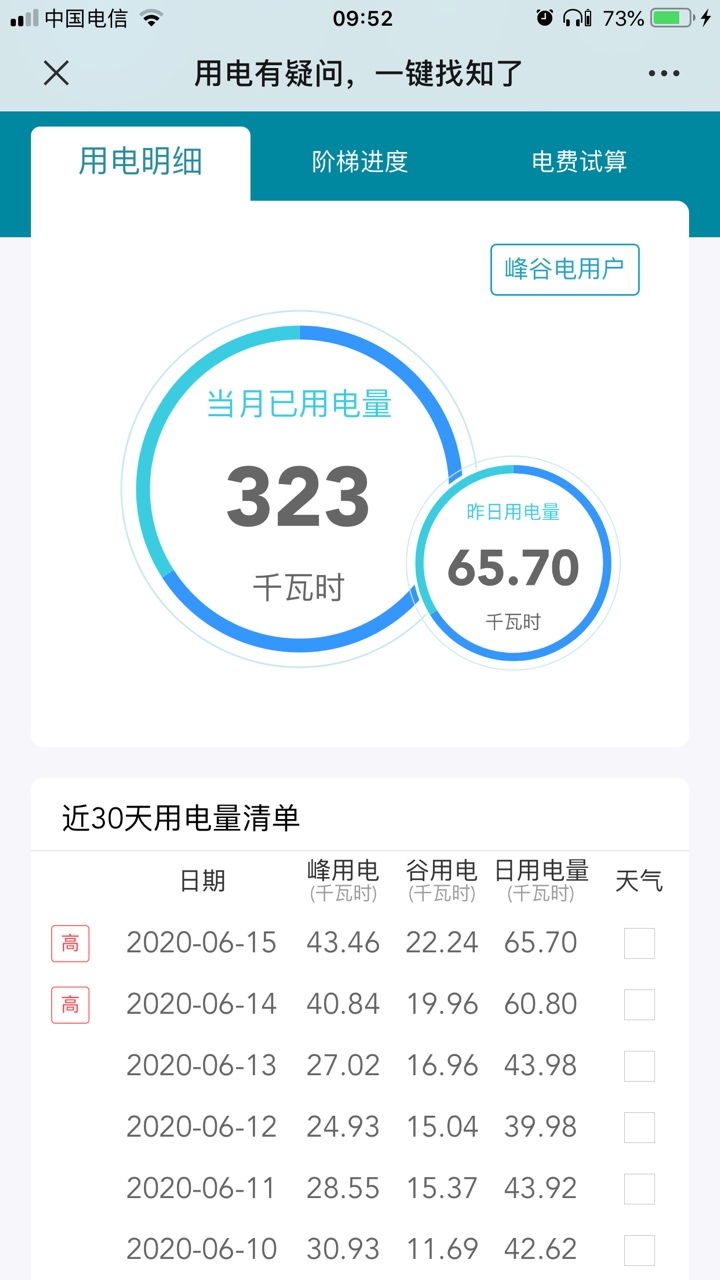
Task: Tap the 峰谷电用户 button
Action: coord(564,269)
